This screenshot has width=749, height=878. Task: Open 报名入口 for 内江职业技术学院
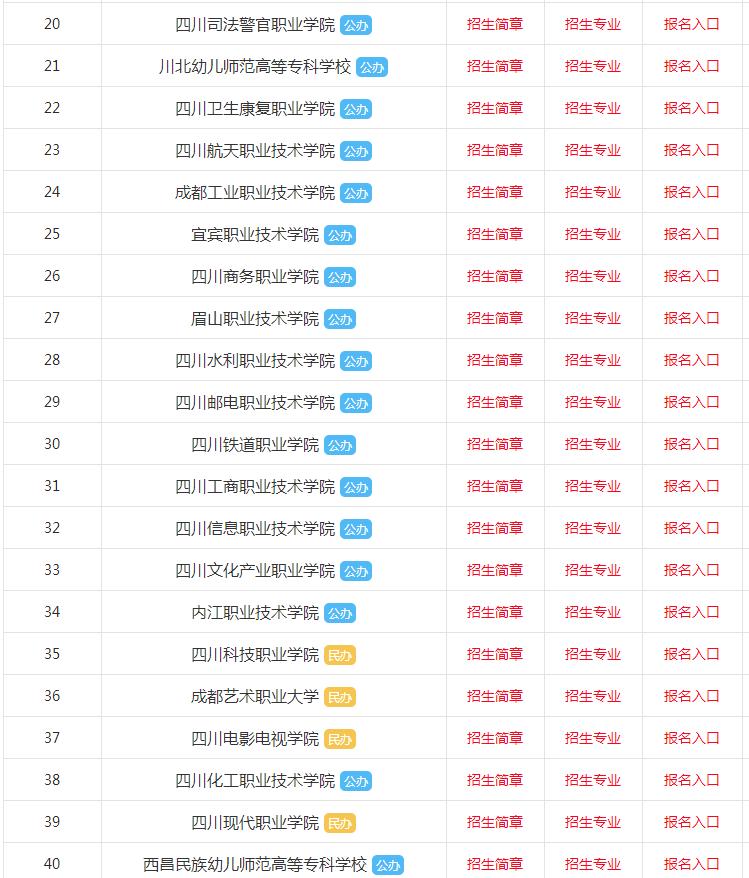692,612
